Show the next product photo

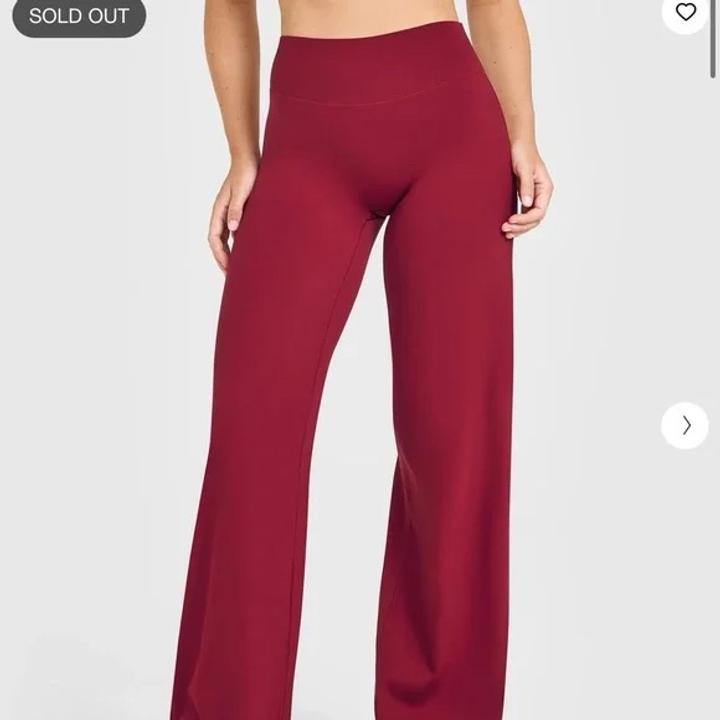click(x=685, y=425)
